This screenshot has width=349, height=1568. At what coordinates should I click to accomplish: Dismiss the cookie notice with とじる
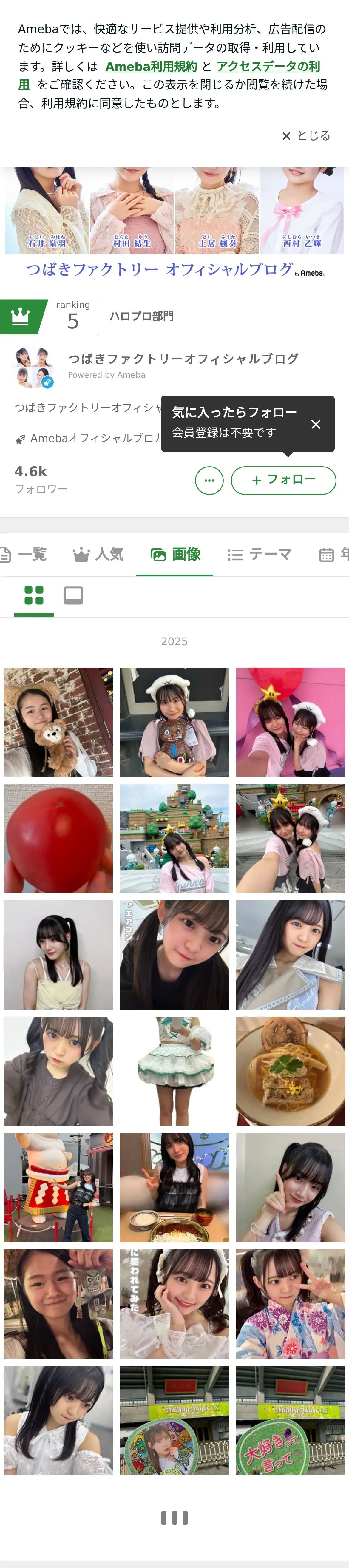click(x=306, y=136)
